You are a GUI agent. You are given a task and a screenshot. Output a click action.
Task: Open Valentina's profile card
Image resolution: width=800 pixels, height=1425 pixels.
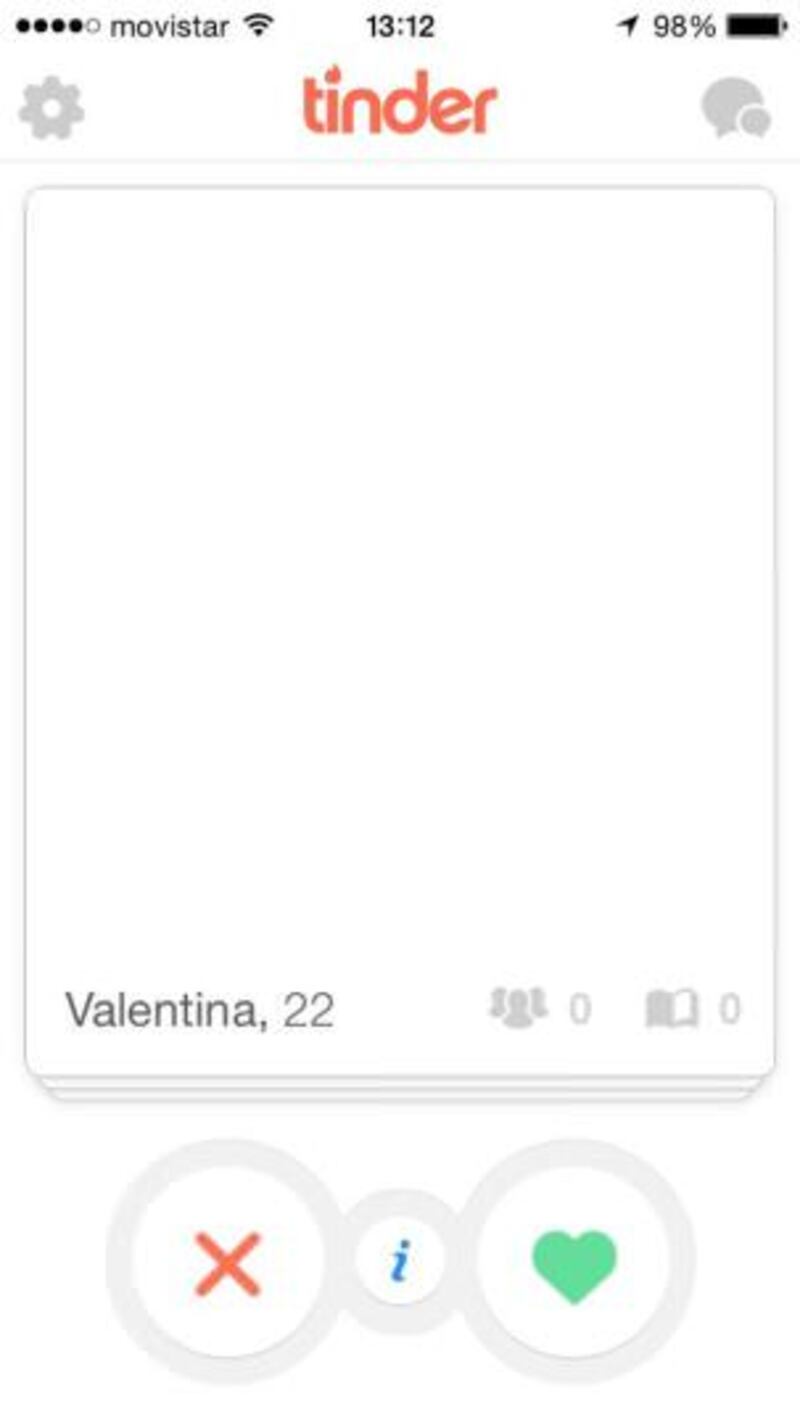399,600
